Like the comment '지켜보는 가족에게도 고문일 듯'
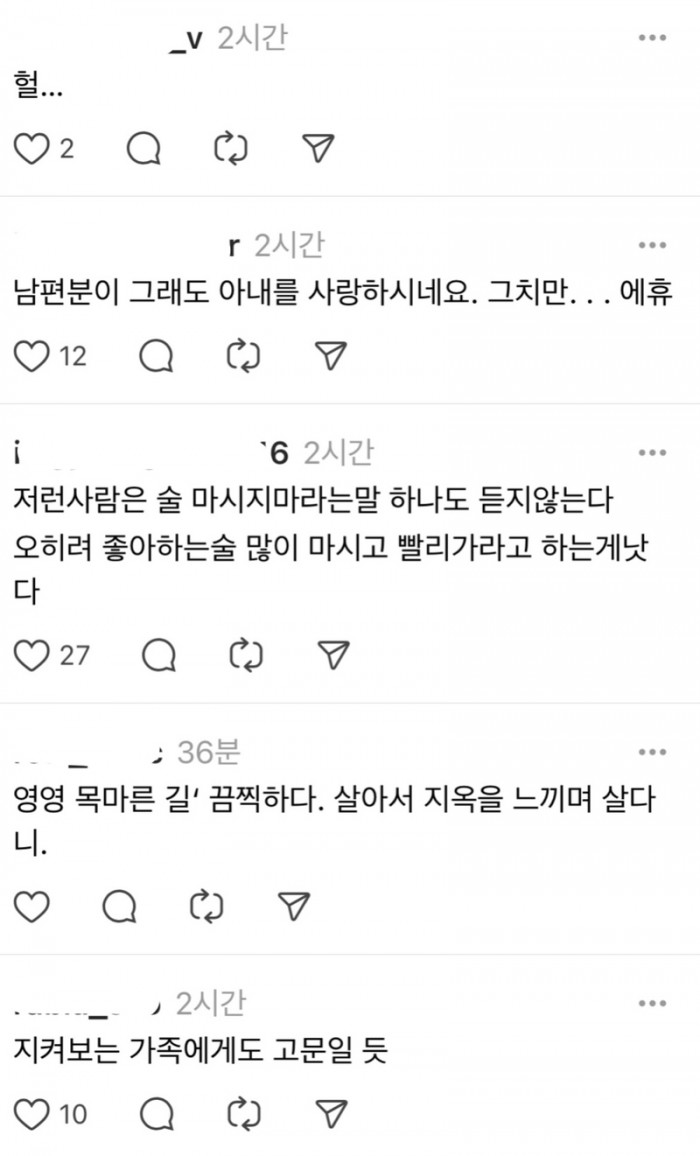This screenshot has width=700, height=1156. point(32,1112)
